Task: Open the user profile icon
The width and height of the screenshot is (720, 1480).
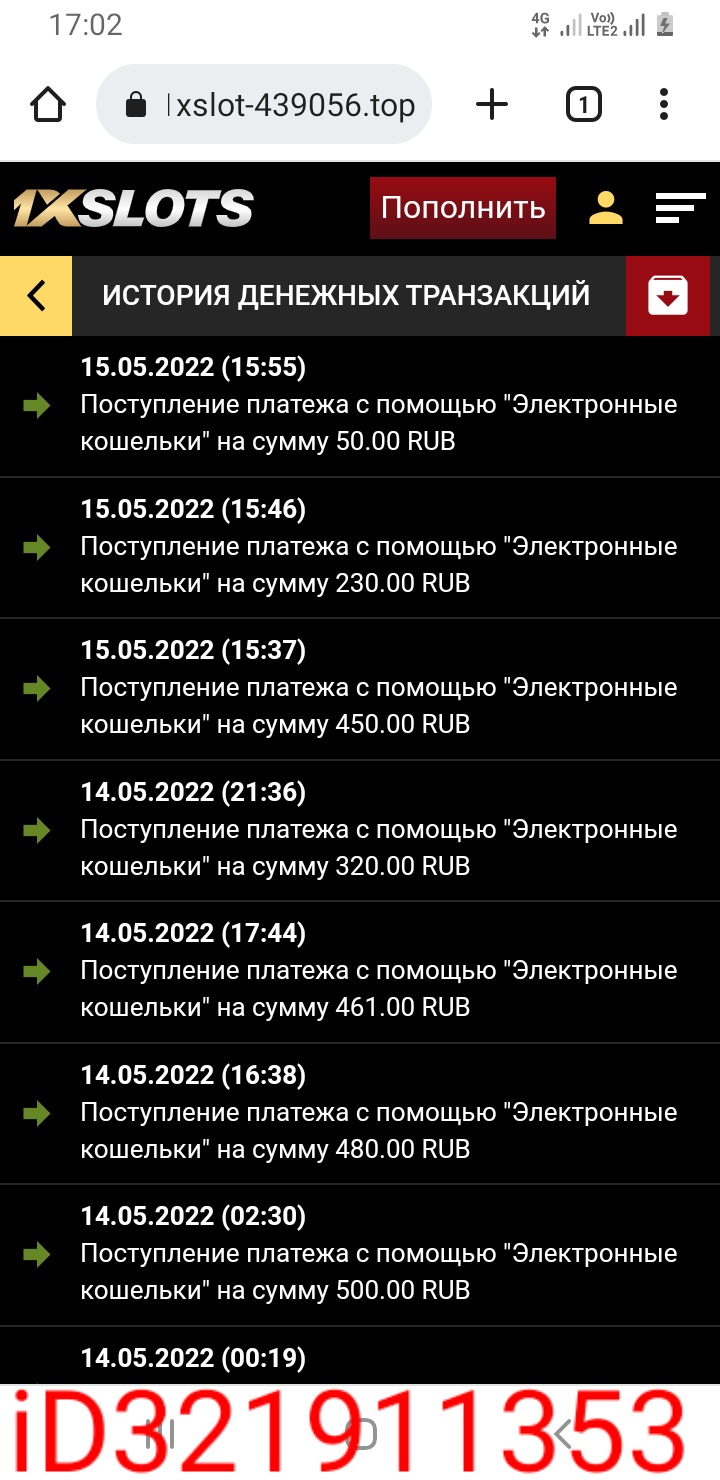Action: [605, 208]
